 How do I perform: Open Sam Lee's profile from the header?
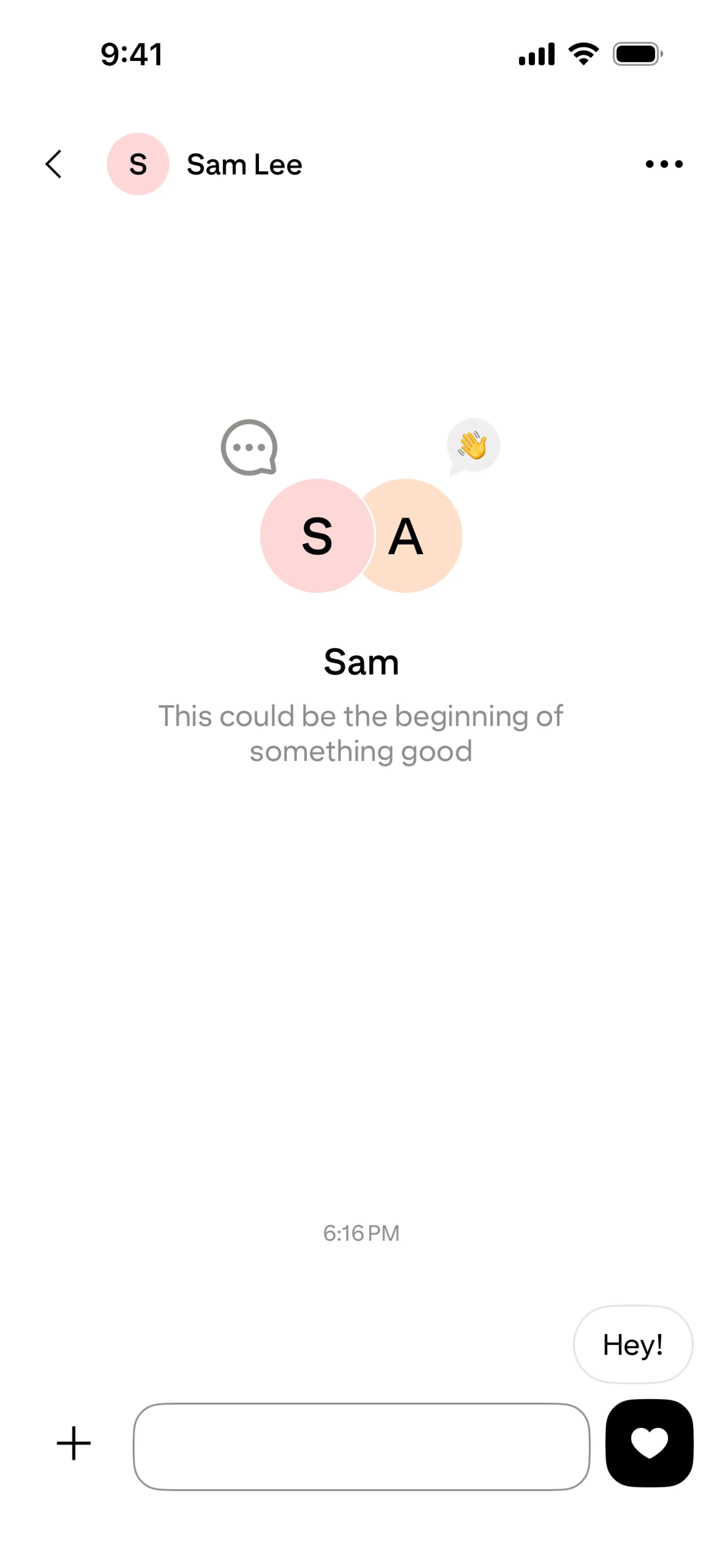pos(204,164)
